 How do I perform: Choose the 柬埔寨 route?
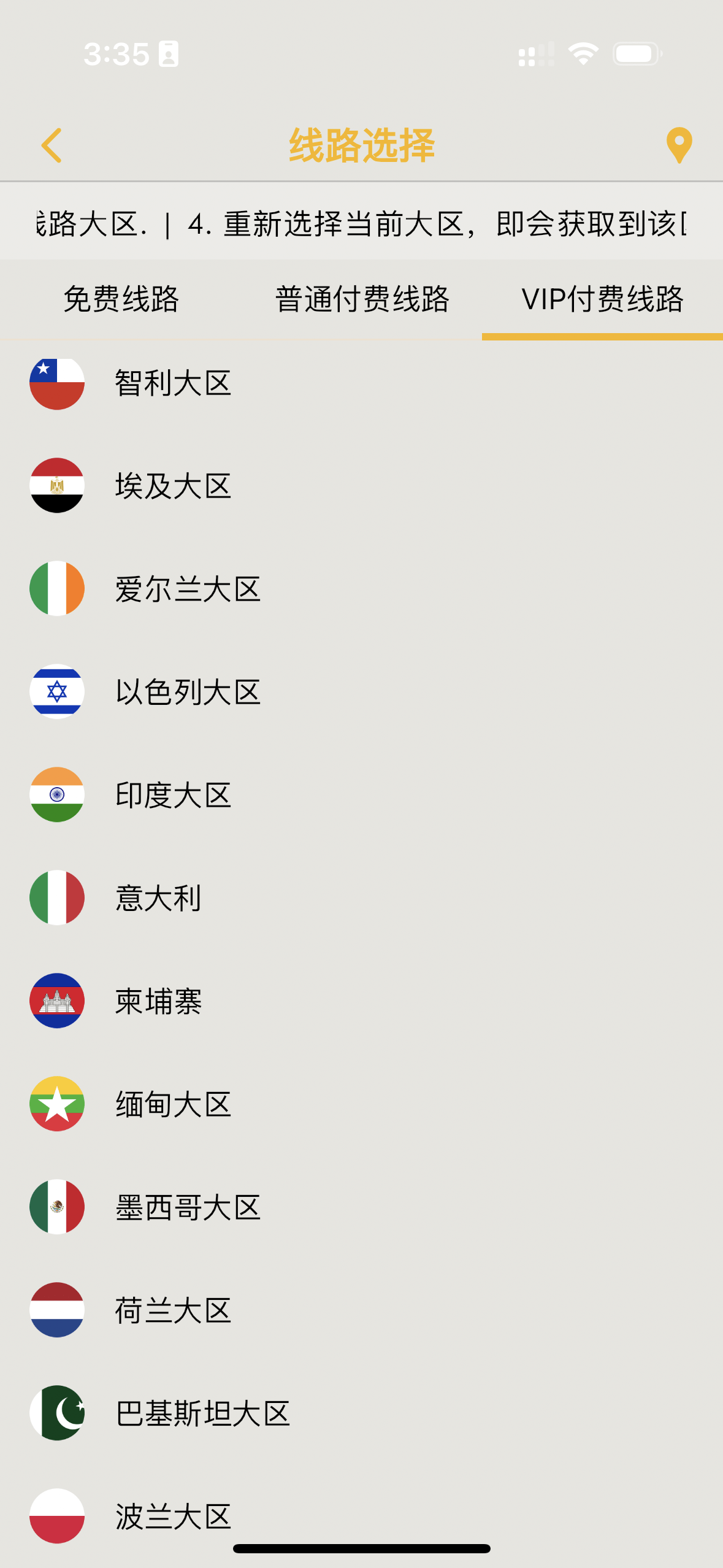click(158, 1001)
